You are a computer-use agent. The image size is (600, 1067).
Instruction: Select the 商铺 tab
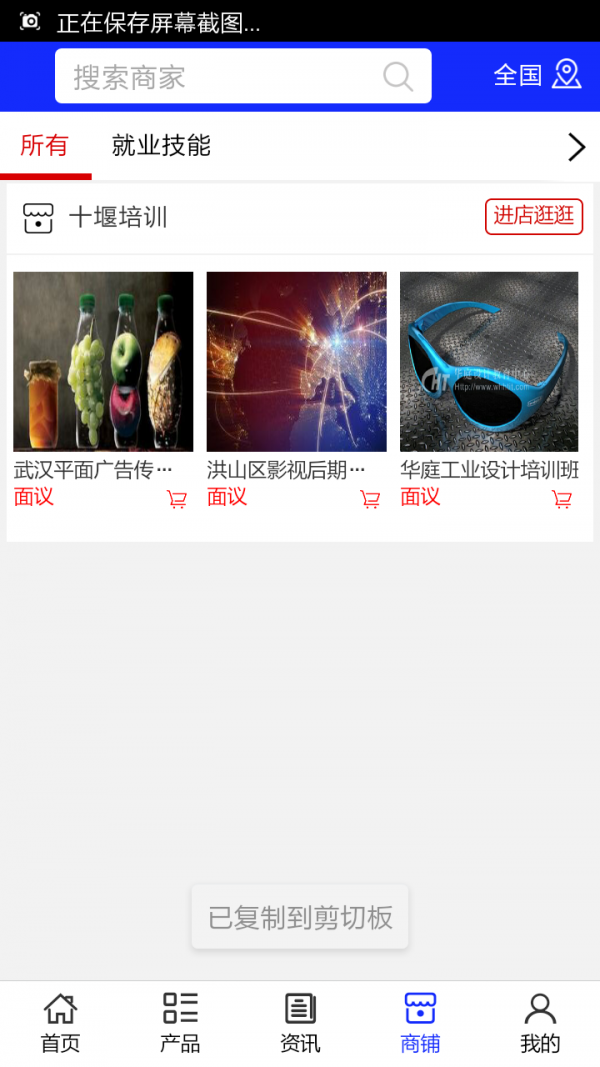point(420,1023)
